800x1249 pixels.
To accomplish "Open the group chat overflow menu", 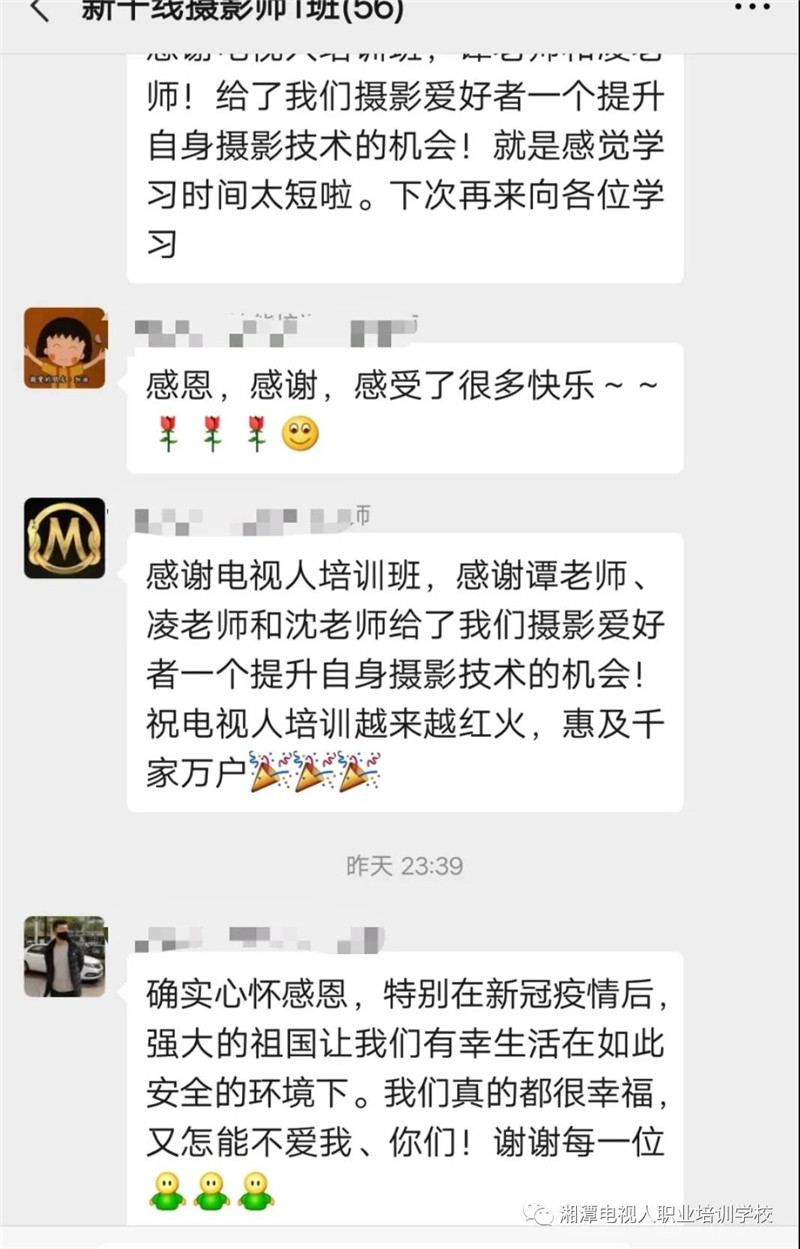I will pos(752,8).
